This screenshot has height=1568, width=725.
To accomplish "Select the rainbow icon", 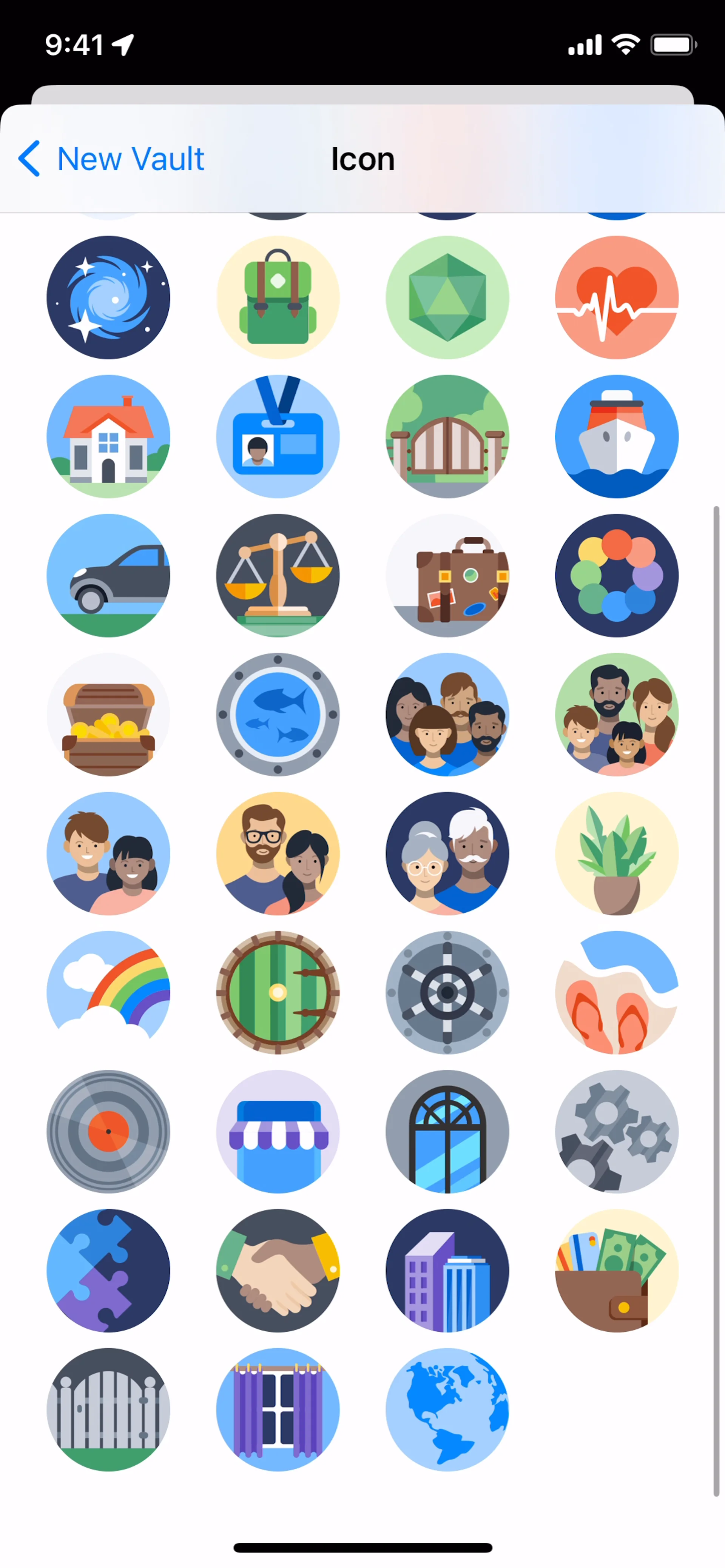I will point(108,992).
